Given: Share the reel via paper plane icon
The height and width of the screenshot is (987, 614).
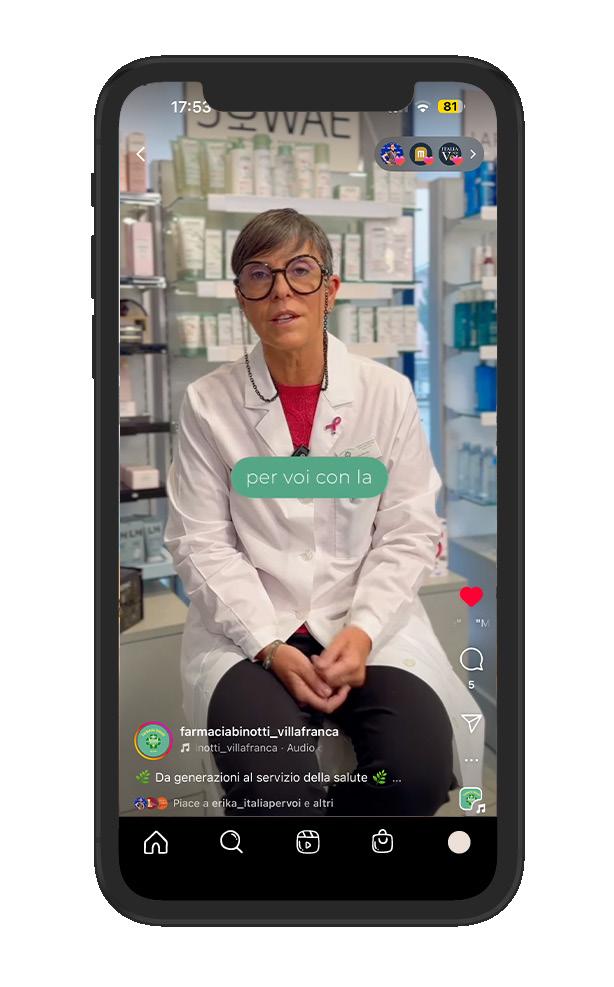Looking at the screenshot, I should (471, 722).
